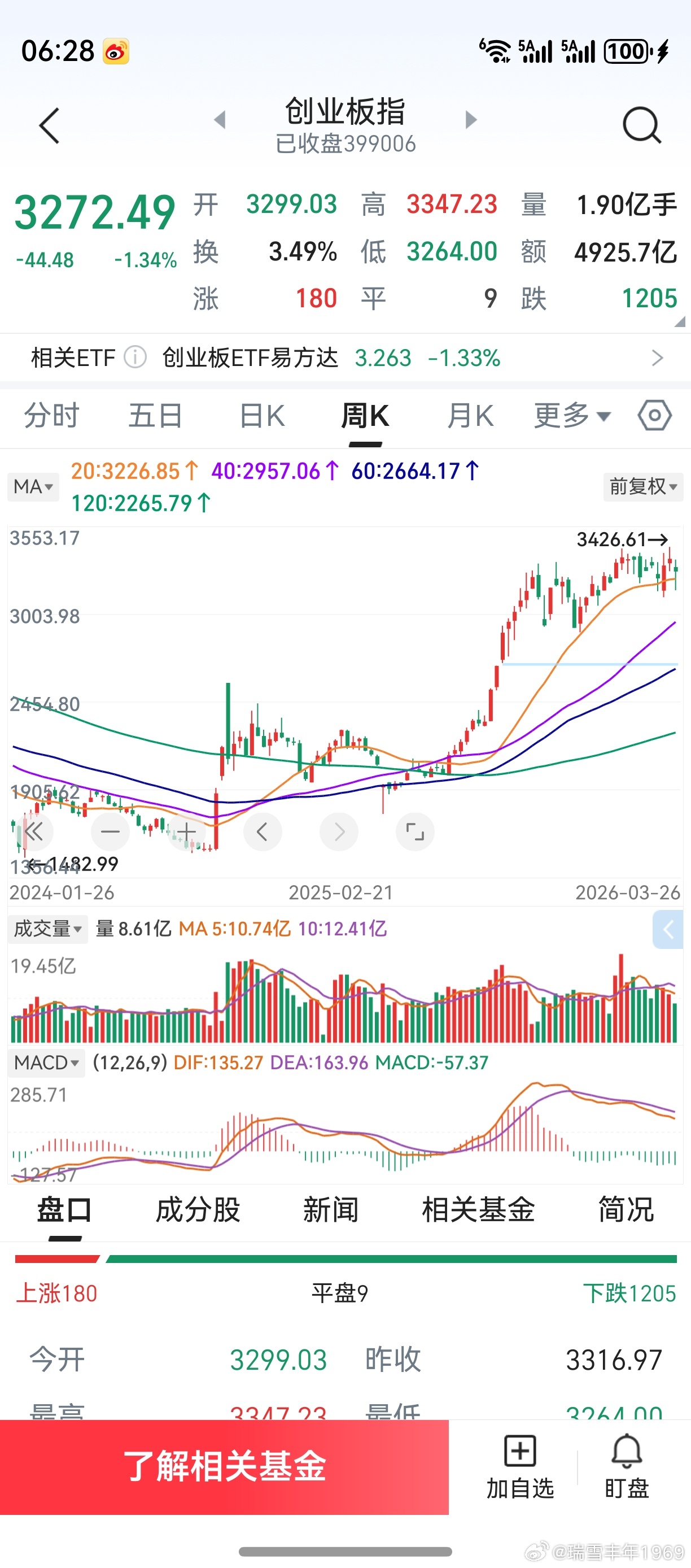Zoom in on the K-line chart
The width and height of the screenshot is (691, 1568).
186,831
